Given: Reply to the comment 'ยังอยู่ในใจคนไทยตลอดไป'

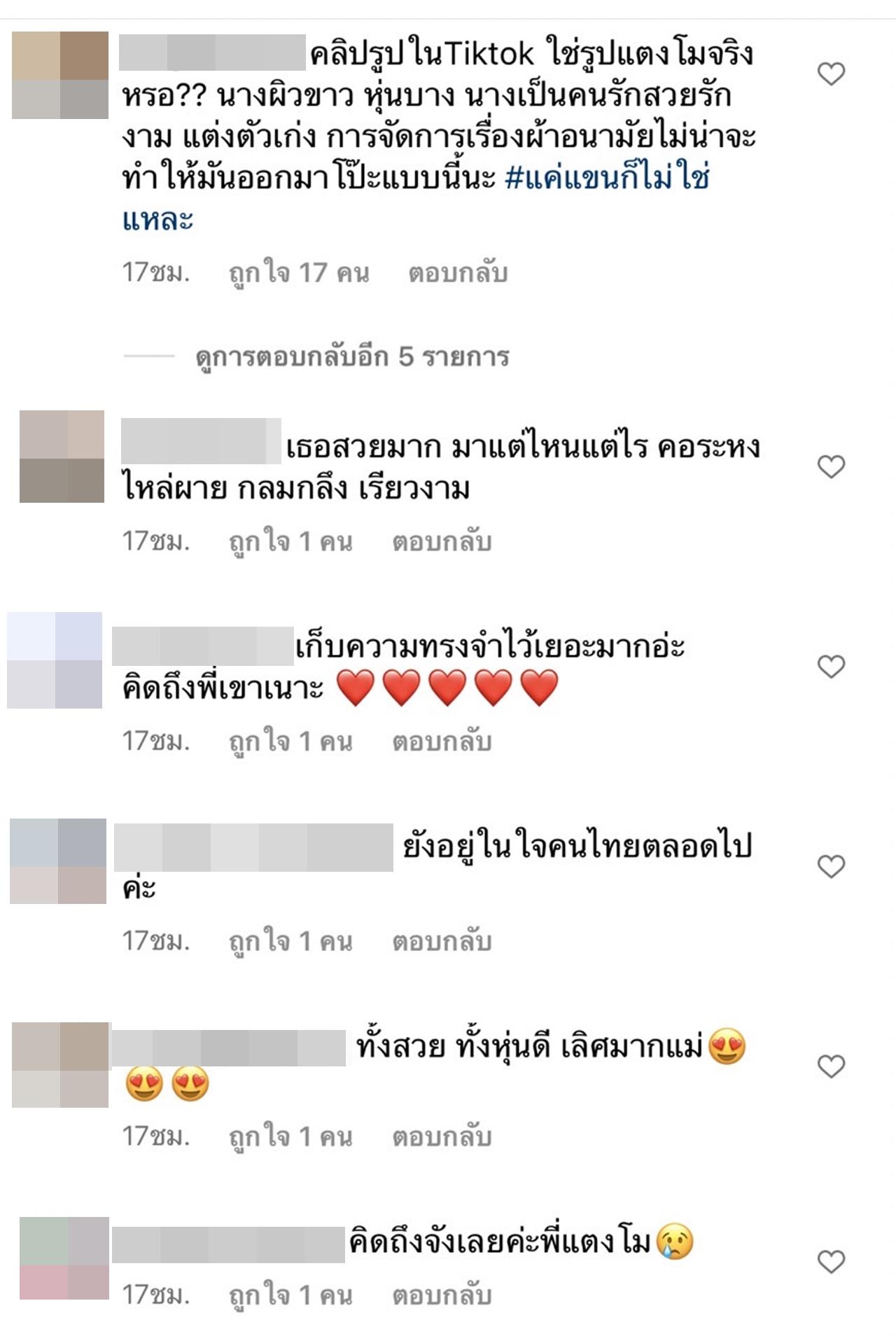Looking at the screenshot, I should point(442,942).
